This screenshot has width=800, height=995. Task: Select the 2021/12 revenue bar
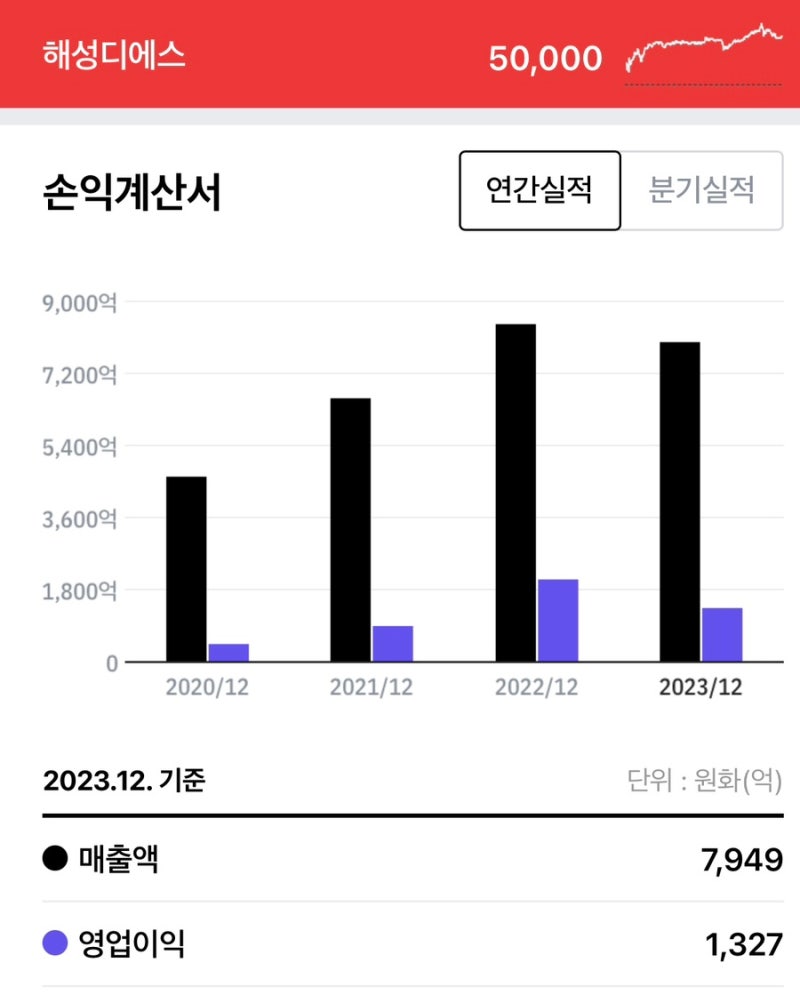352,530
